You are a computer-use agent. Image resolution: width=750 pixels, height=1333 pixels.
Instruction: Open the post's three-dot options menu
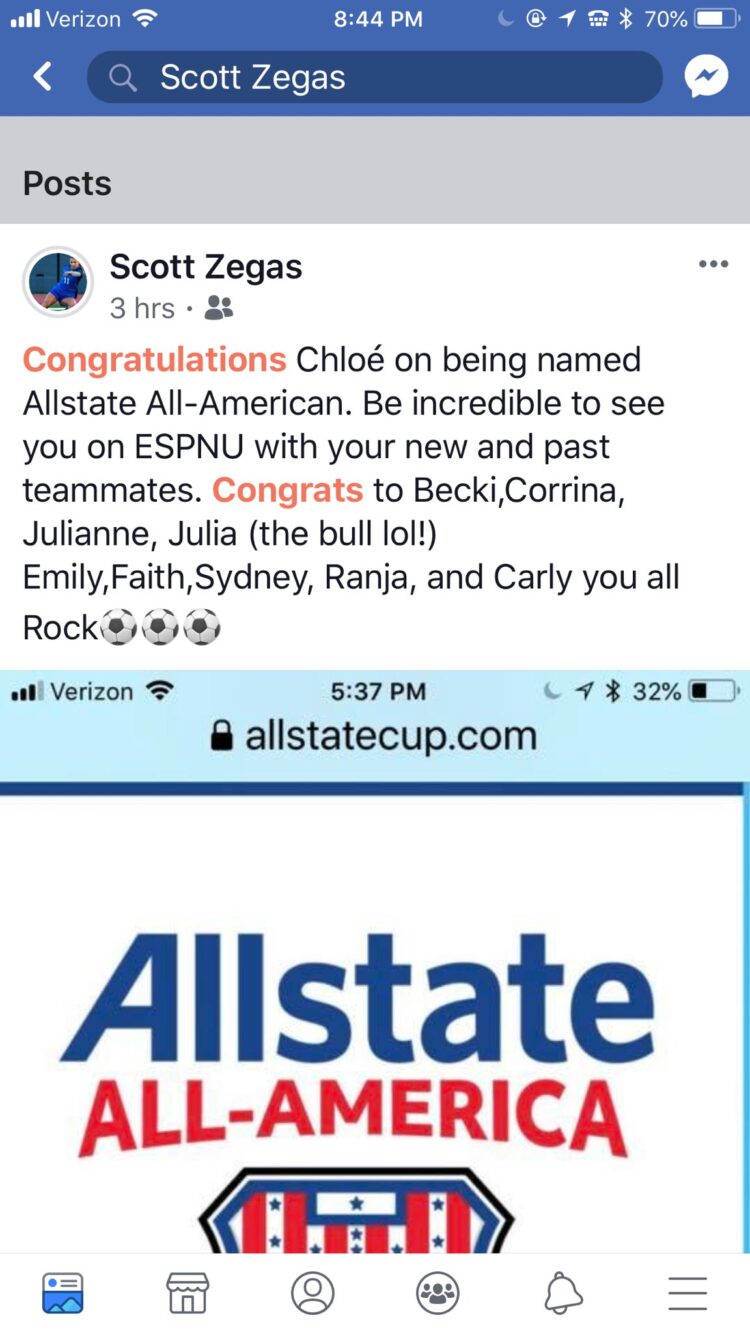(713, 264)
